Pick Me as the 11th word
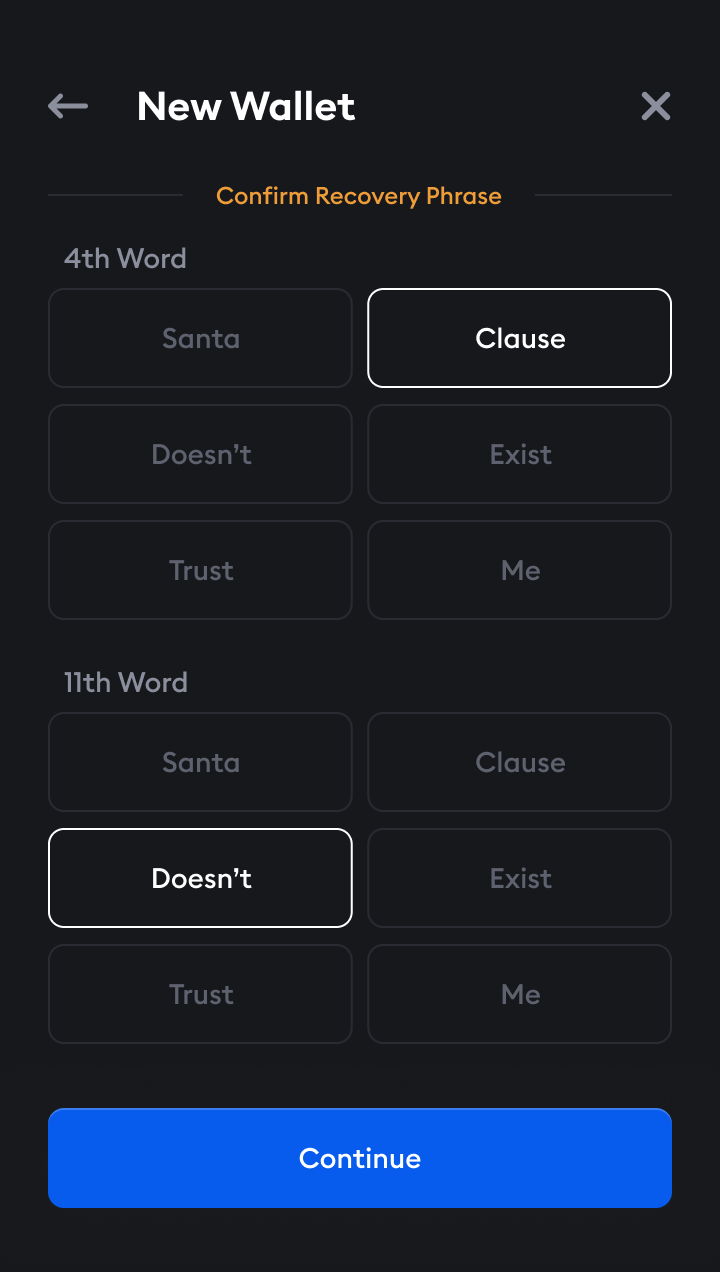Screen dimensions: 720x1272 pyautogui.click(x=520, y=994)
